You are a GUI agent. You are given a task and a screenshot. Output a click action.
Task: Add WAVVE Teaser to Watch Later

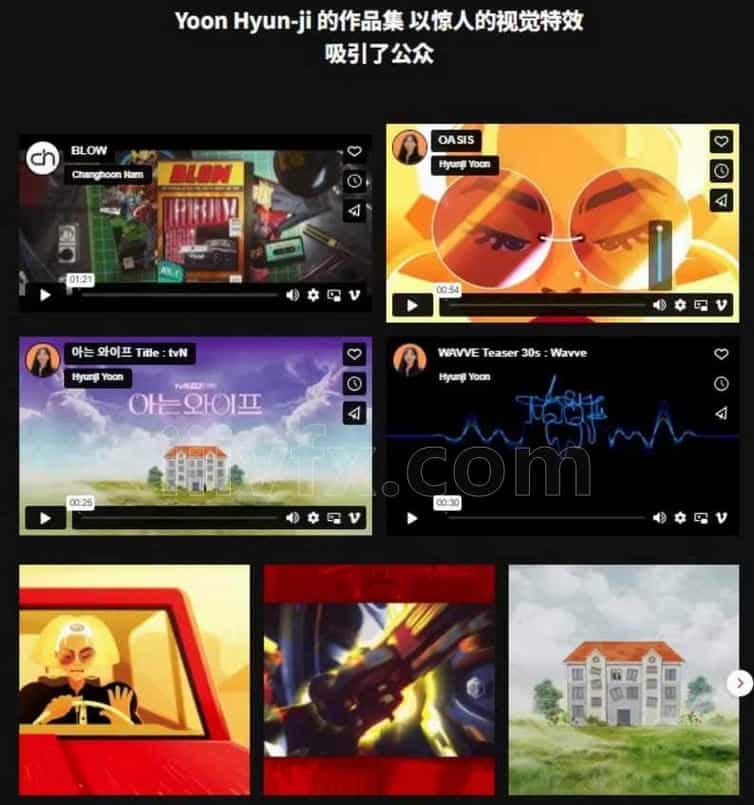pyautogui.click(x=721, y=384)
